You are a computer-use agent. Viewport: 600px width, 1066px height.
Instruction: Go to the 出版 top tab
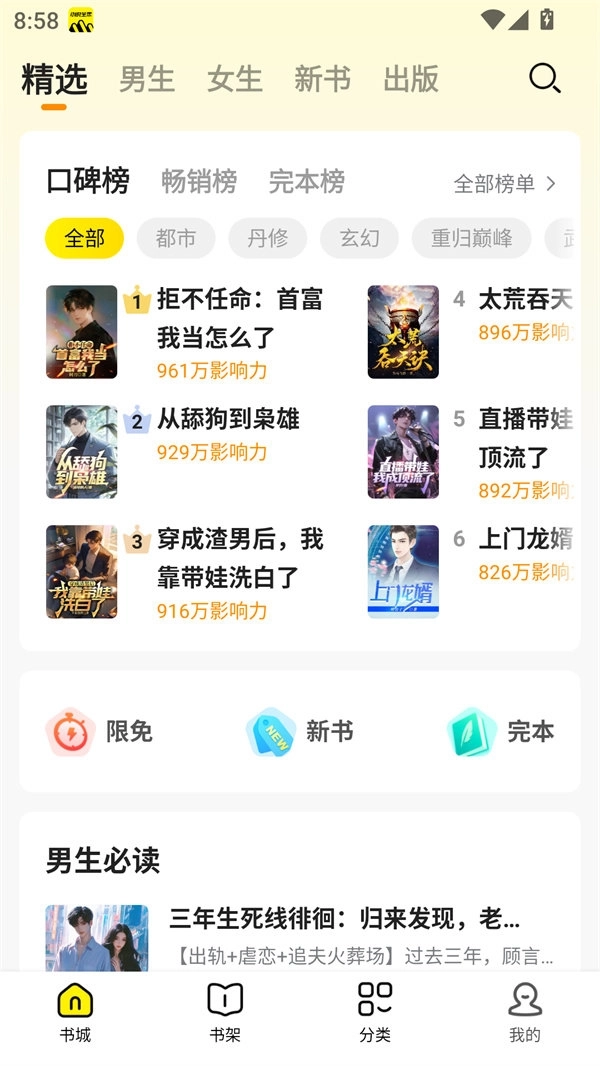coord(411,79)
